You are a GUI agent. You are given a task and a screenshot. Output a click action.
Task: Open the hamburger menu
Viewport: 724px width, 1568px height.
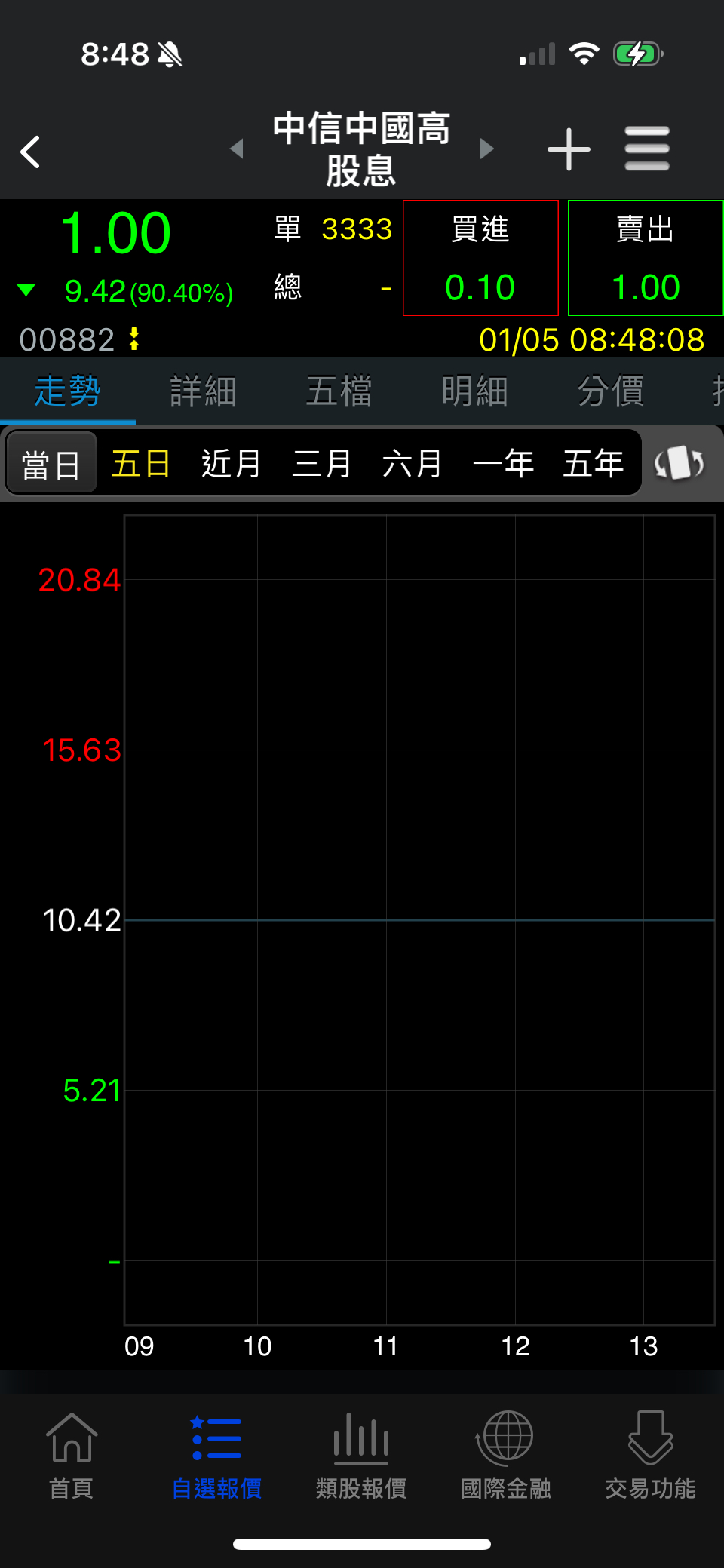(x=647, y=149)
